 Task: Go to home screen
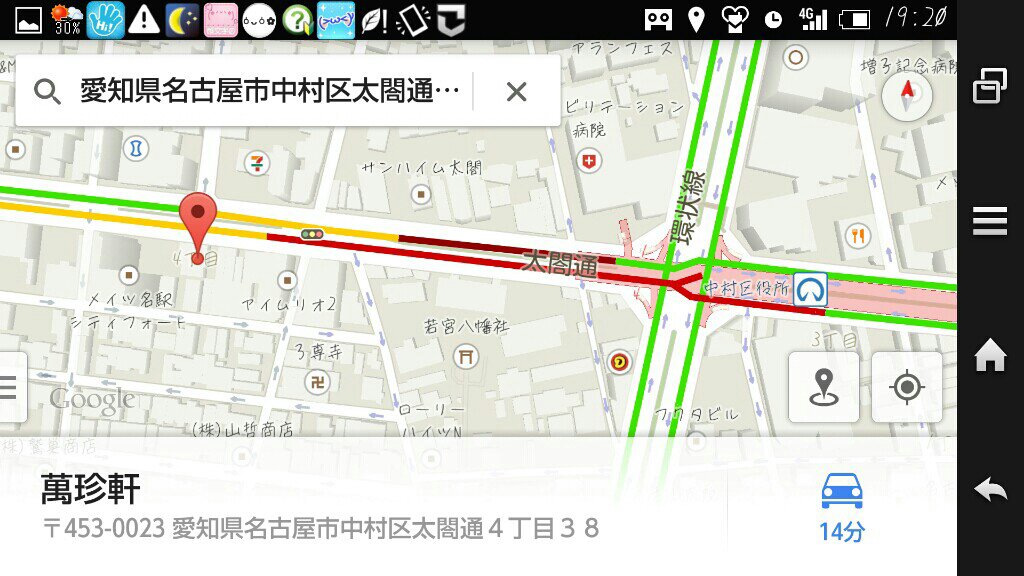pos(990,355)
